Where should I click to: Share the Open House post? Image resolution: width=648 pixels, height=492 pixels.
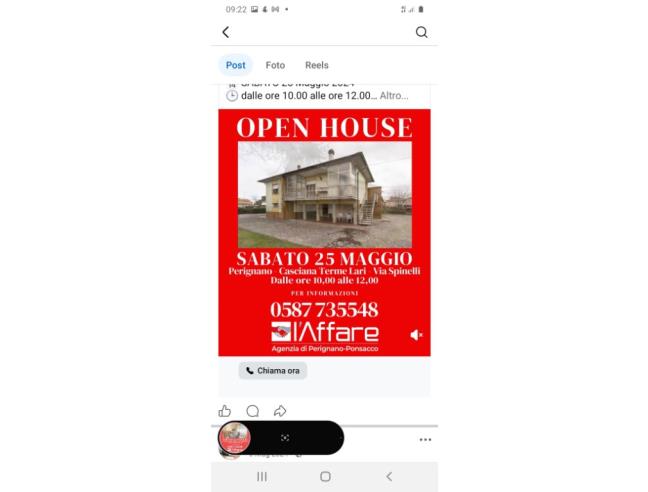tap(280, 411)
